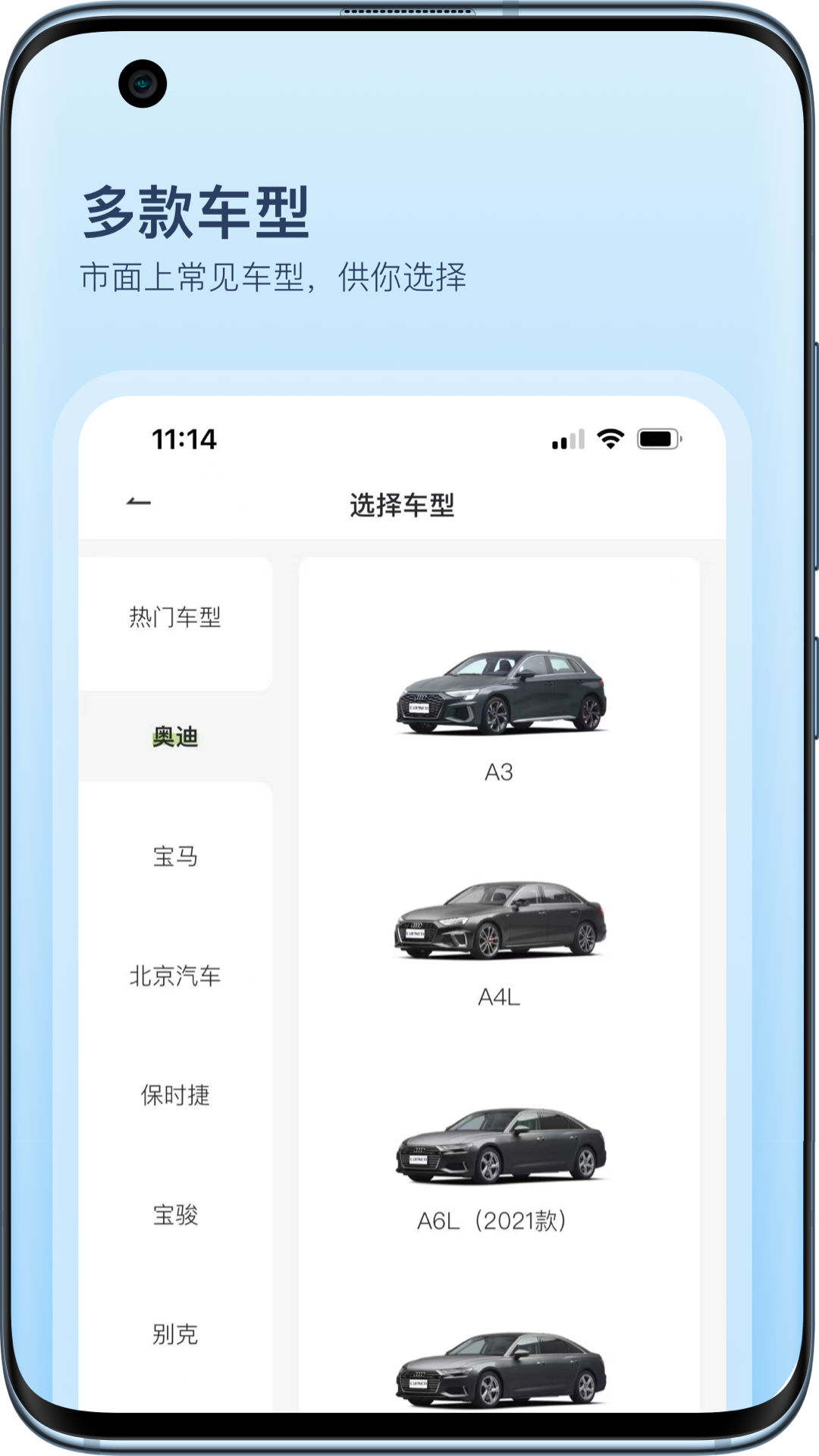Click the A3 model label
Image resolution: width=819 pixels, height=1456 pixels.
(x=497, y=770)
